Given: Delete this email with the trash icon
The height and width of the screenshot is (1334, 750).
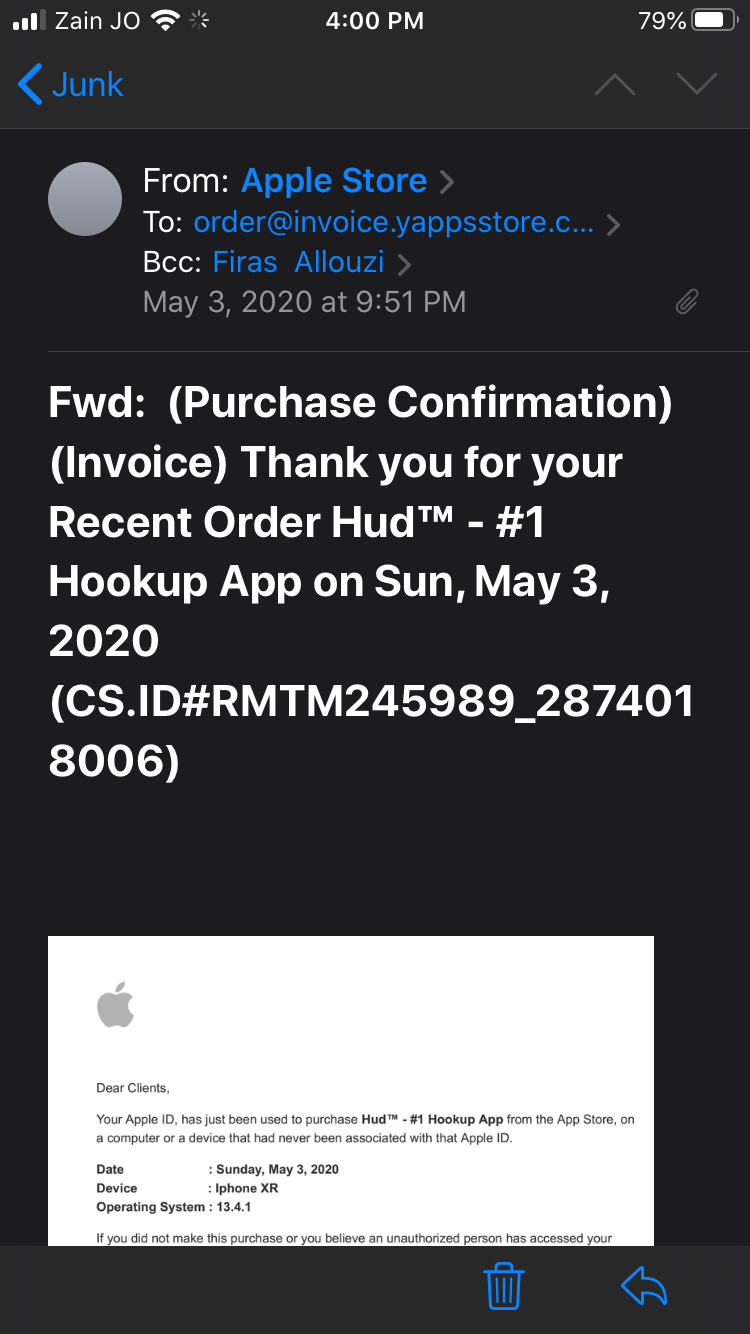Looking at the screenshot, I should tap(503, 1286).
